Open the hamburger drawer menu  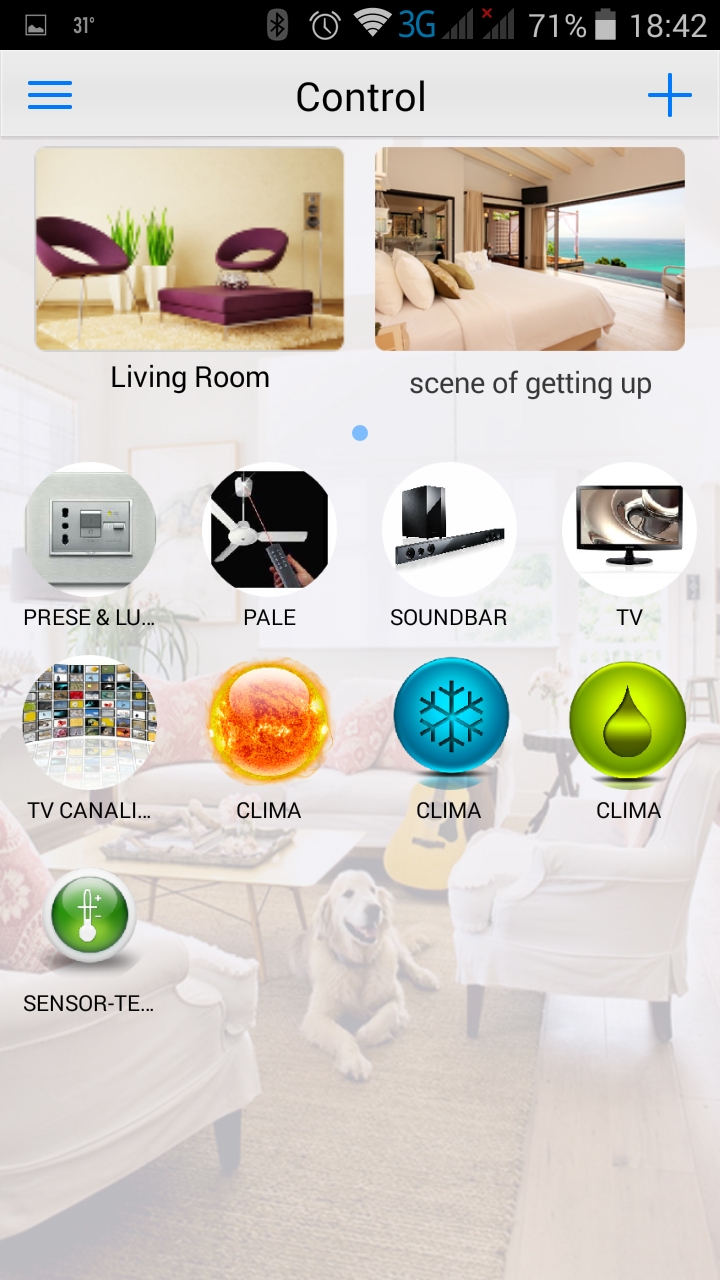(50, 96)
